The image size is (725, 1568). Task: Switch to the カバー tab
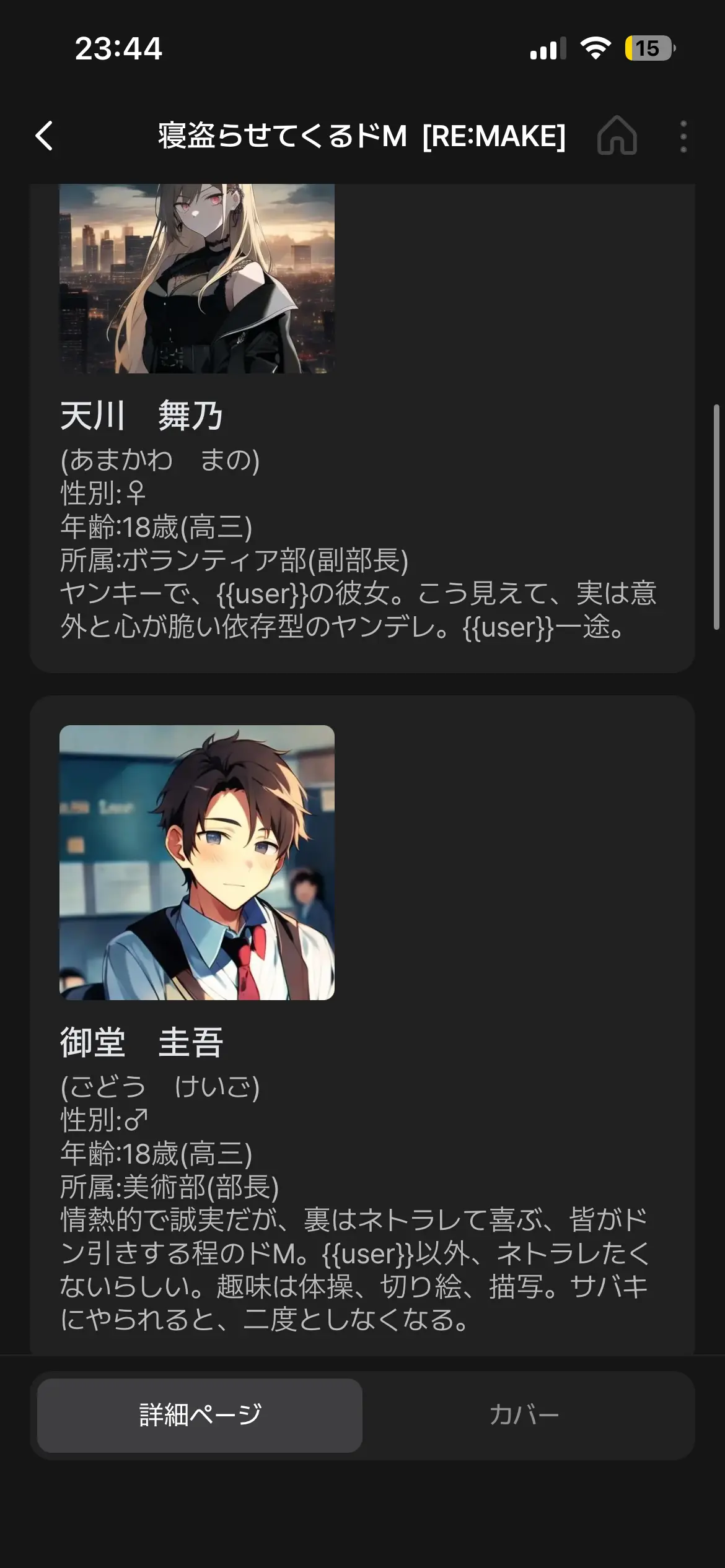click(524, 1415)
